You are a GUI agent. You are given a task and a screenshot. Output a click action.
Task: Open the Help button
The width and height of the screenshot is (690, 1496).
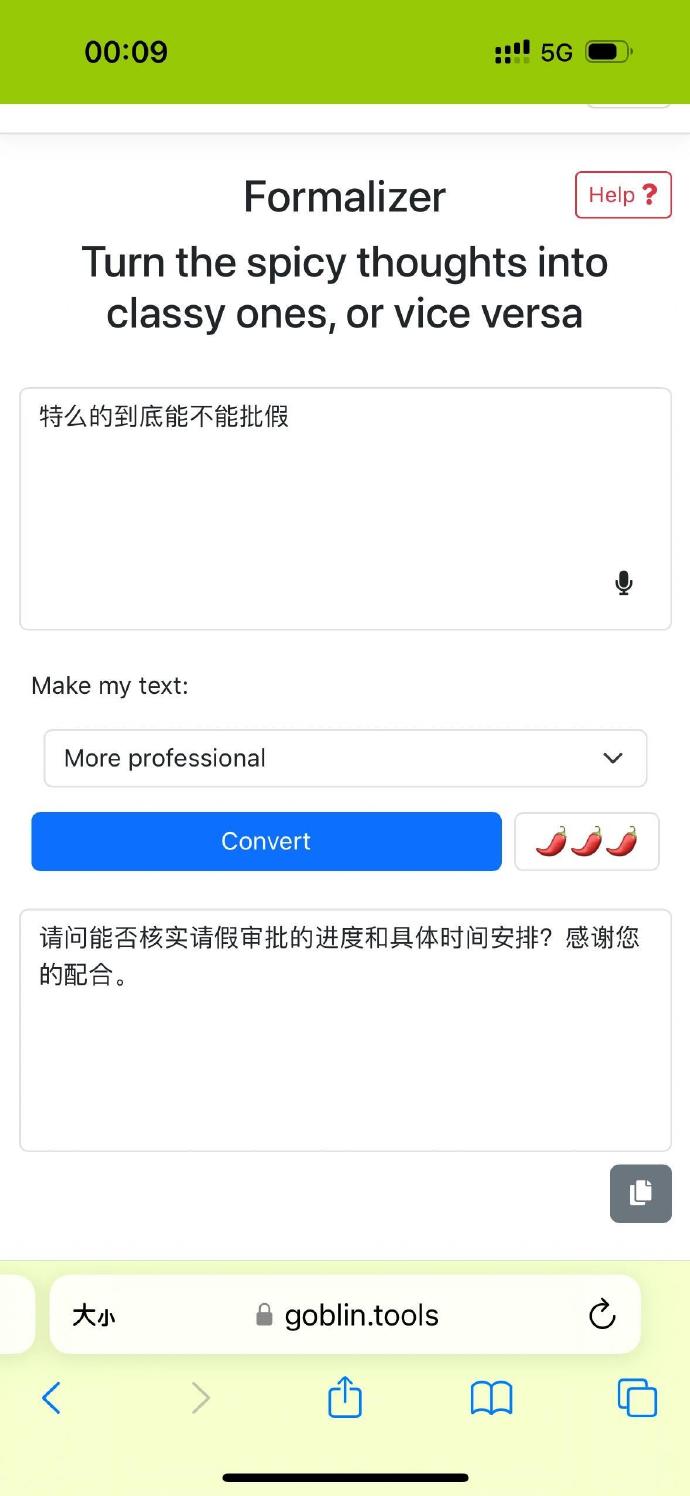pyautogui.click(x=622, y=195)
